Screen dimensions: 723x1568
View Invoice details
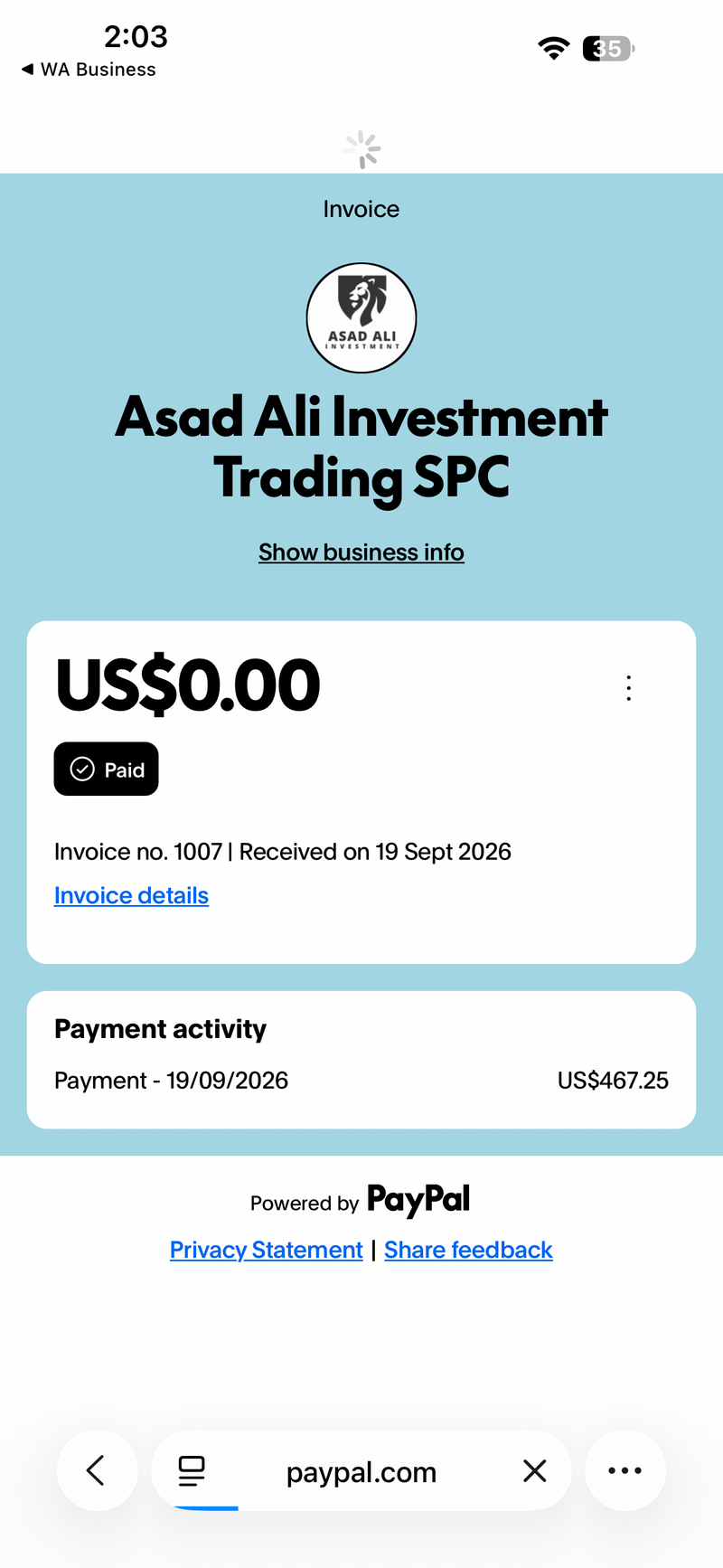[131, 895]
